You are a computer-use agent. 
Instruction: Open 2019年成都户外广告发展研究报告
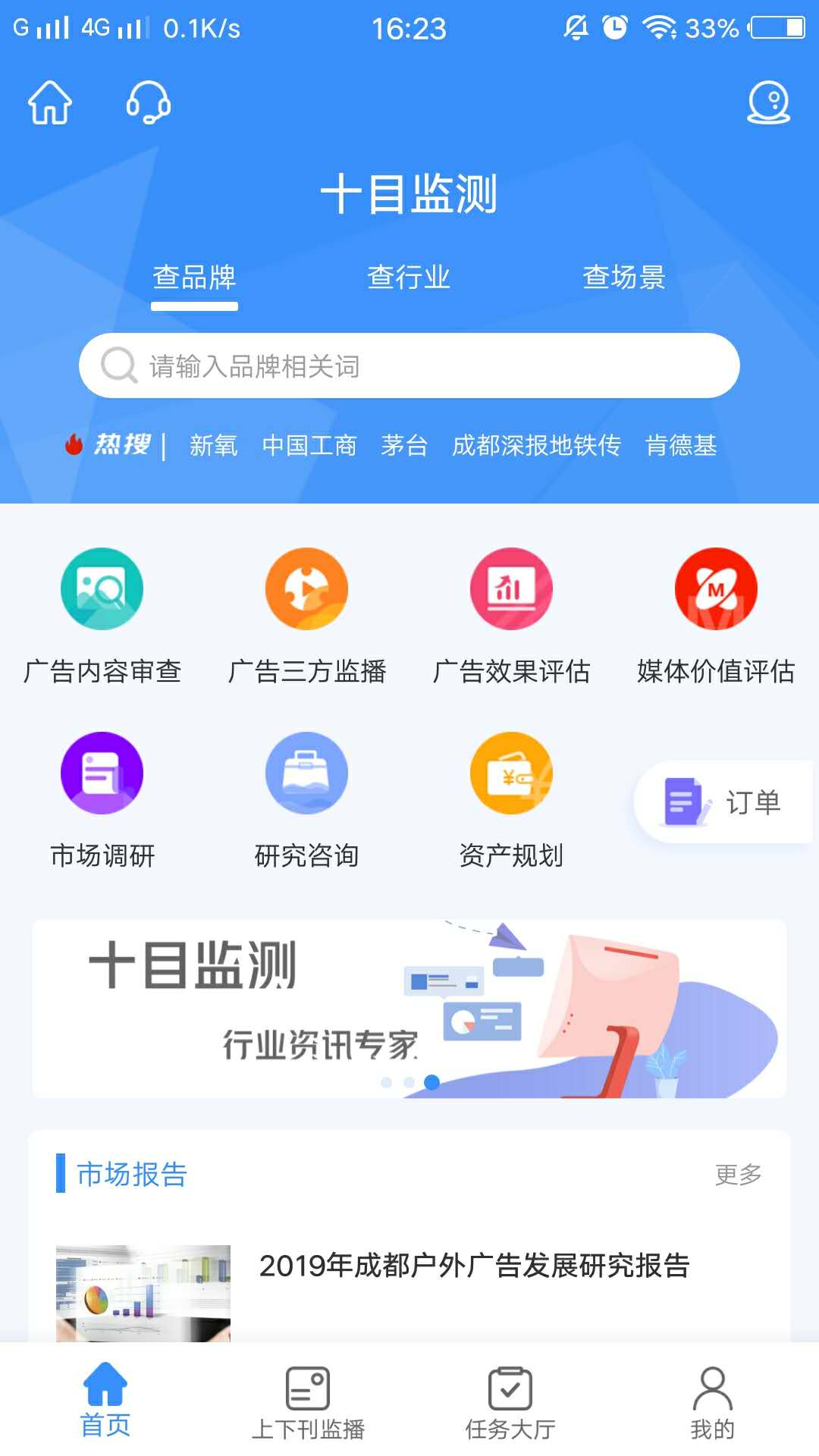474,1265
